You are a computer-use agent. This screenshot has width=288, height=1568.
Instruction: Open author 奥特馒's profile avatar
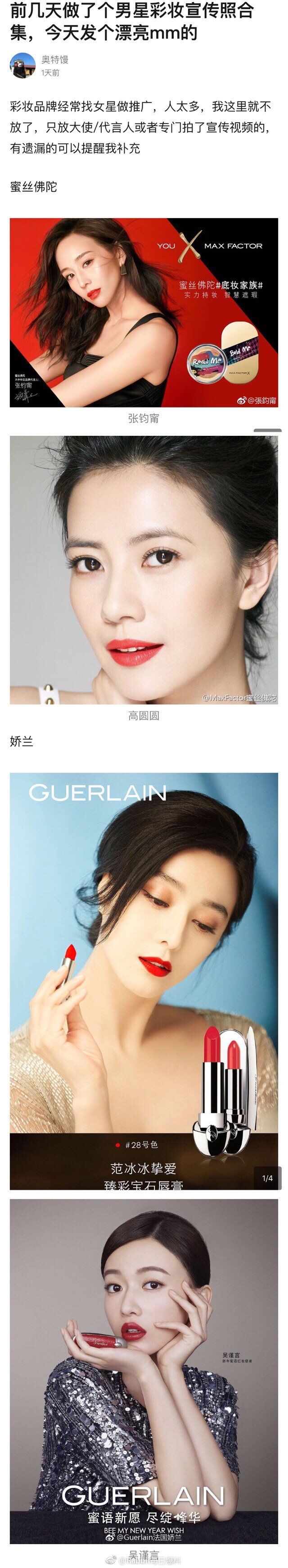[22, 66]
